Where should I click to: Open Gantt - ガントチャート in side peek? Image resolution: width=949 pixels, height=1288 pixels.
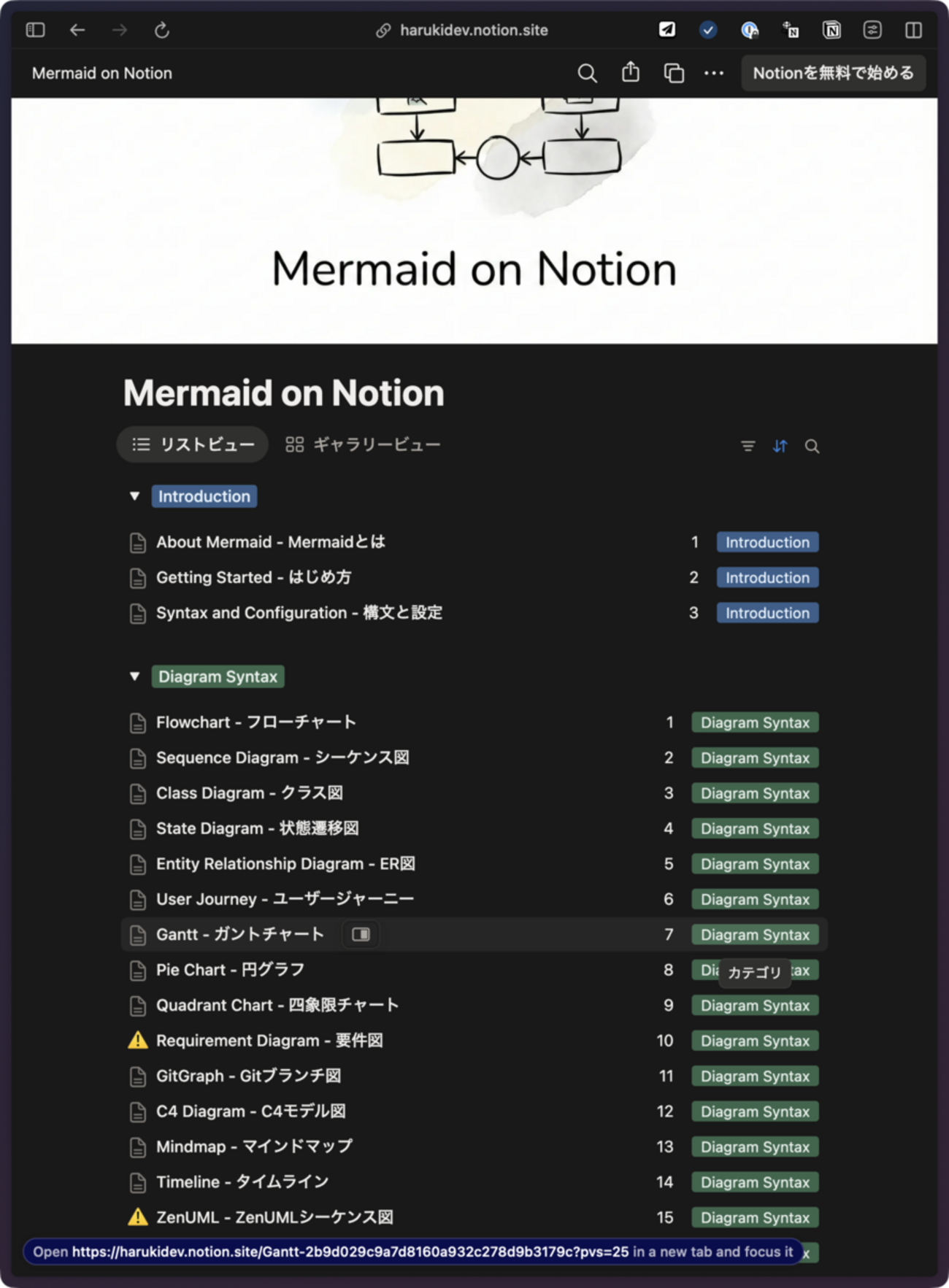tap(361, 934)
